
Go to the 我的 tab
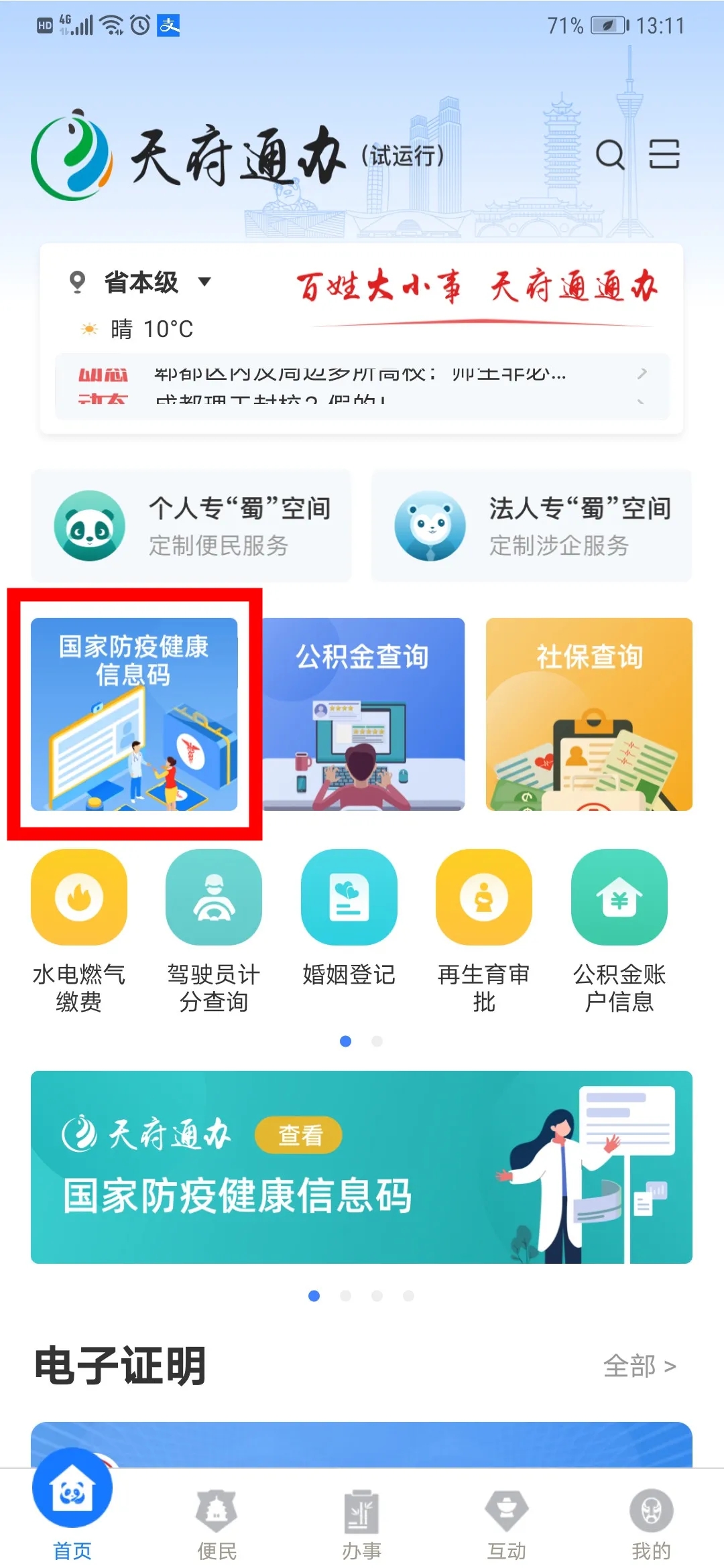[x=651, y=1522]
